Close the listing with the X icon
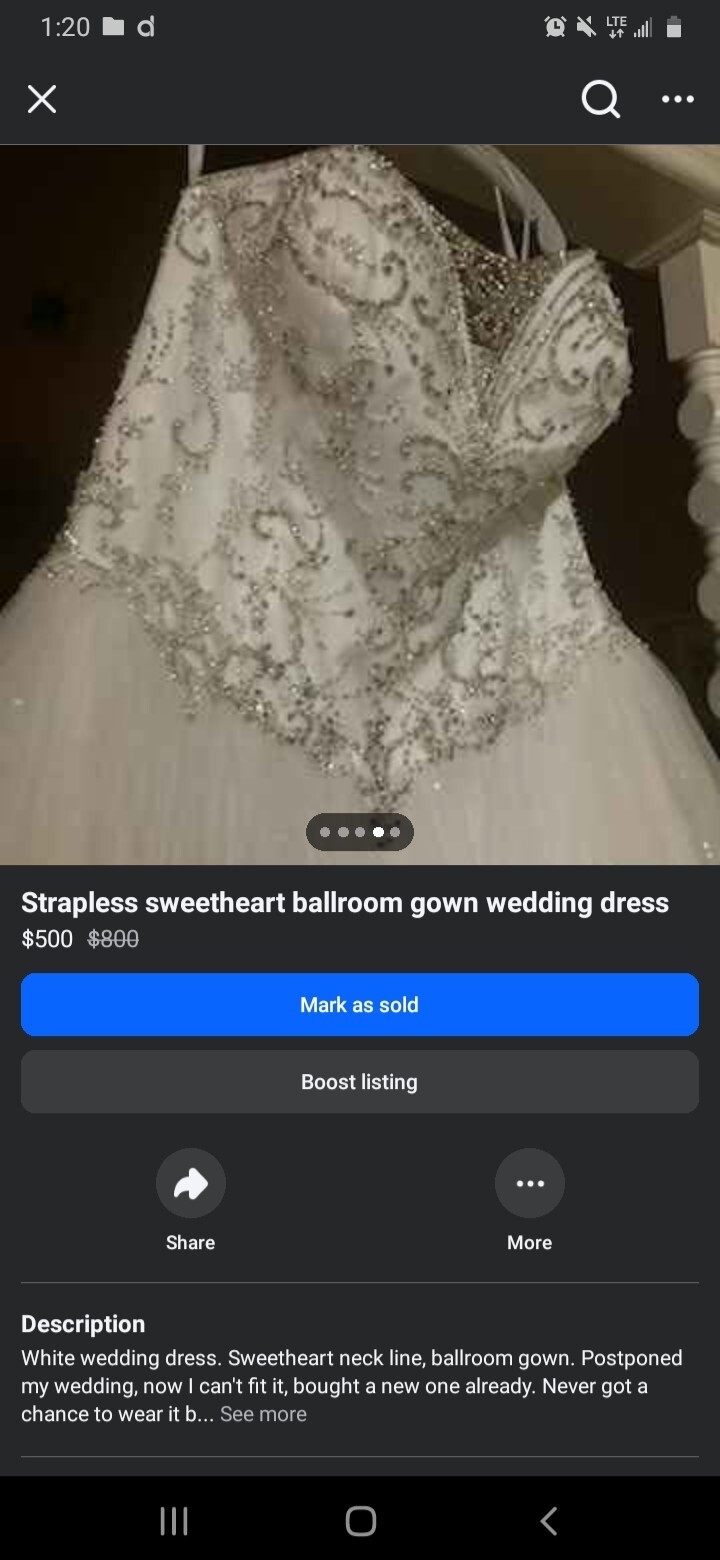 tap(42, 99)
